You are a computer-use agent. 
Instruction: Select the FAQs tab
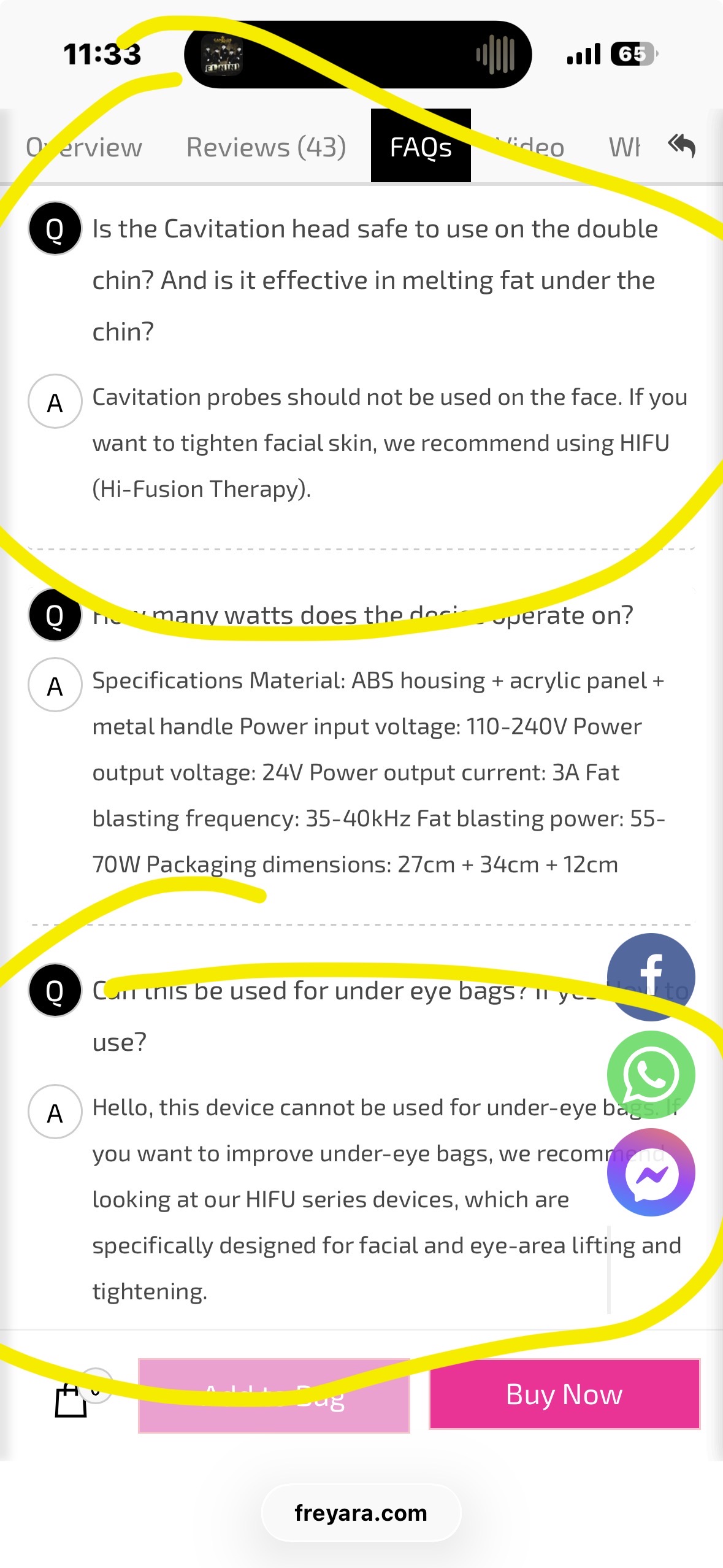pos(421,146)
